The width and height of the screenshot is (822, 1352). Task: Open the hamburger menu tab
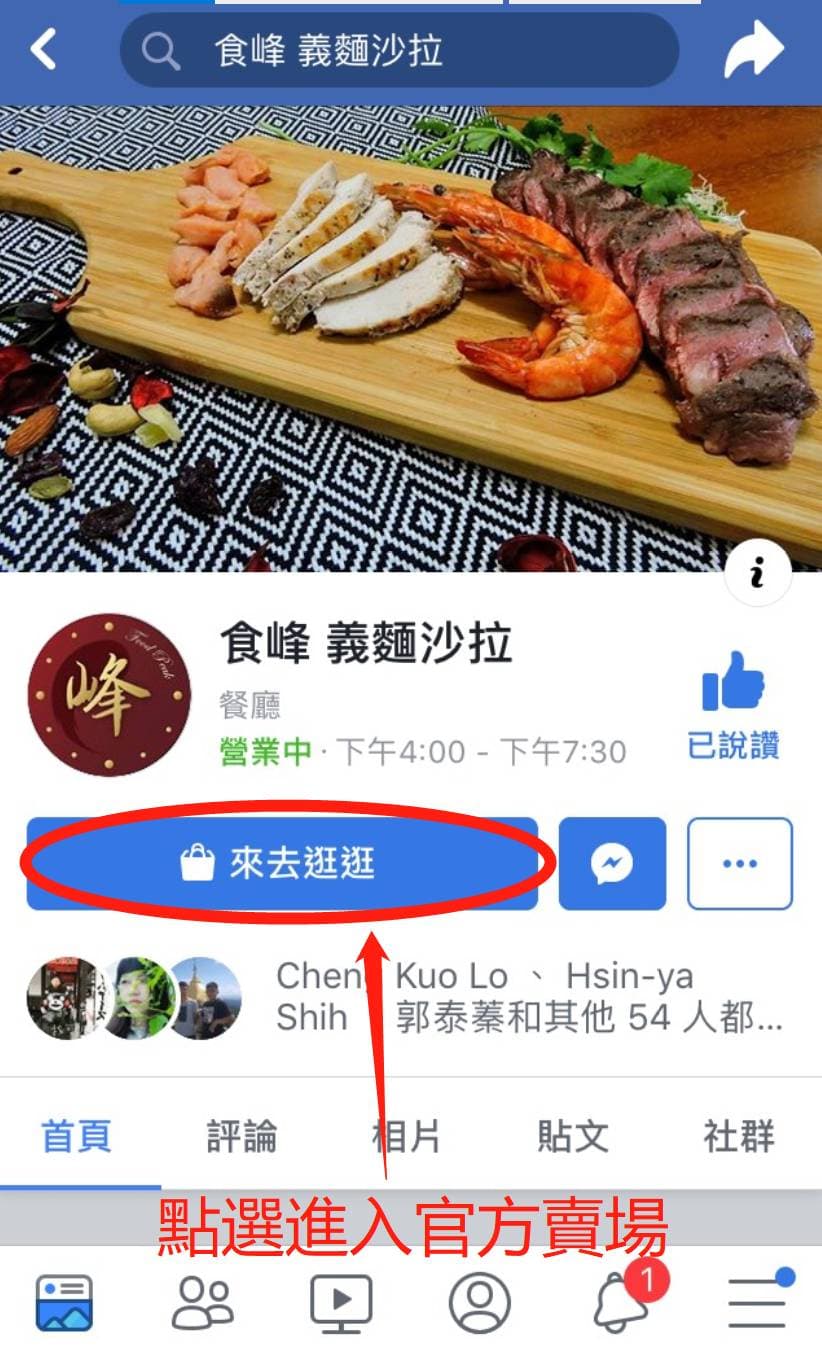757,1303
